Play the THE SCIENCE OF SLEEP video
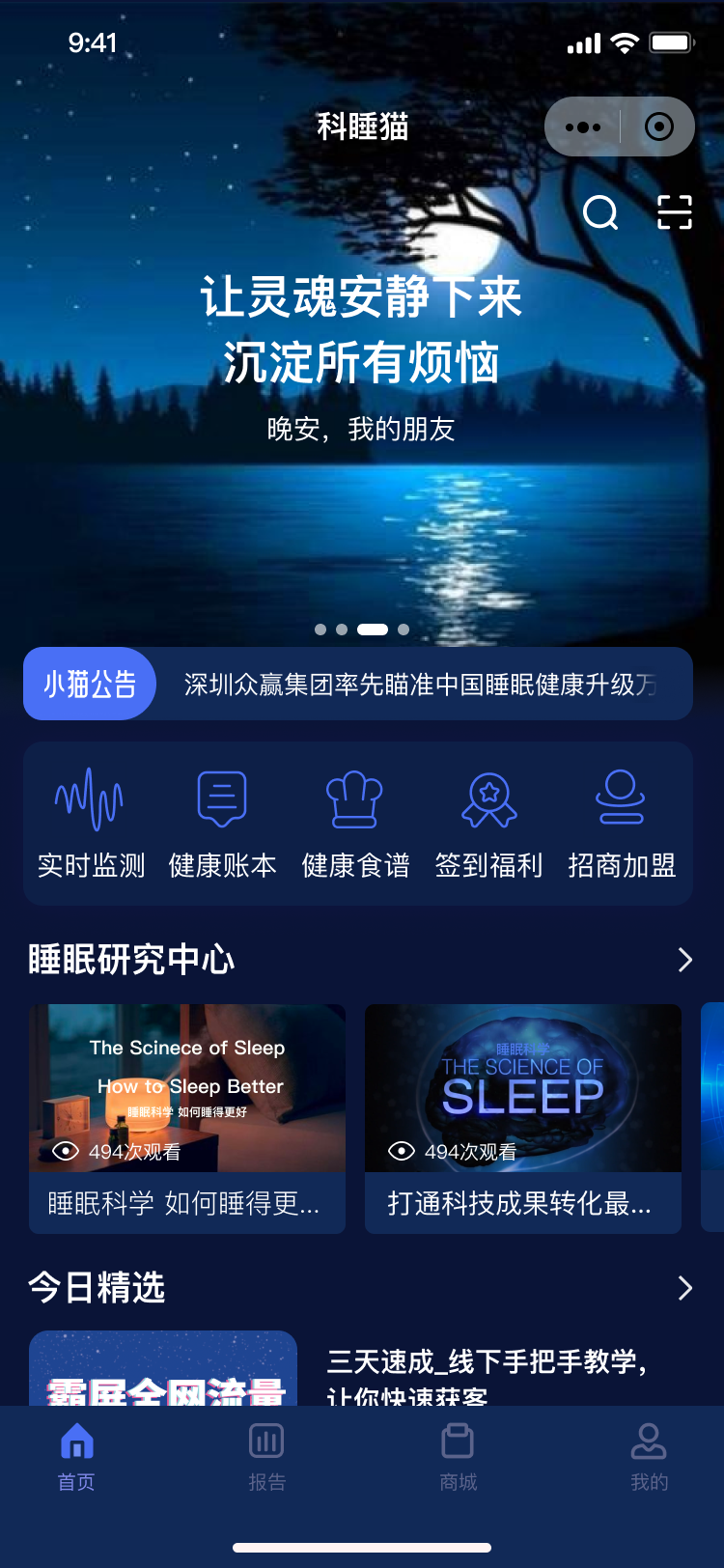Screen dimensions: 724x1568 522,1087
